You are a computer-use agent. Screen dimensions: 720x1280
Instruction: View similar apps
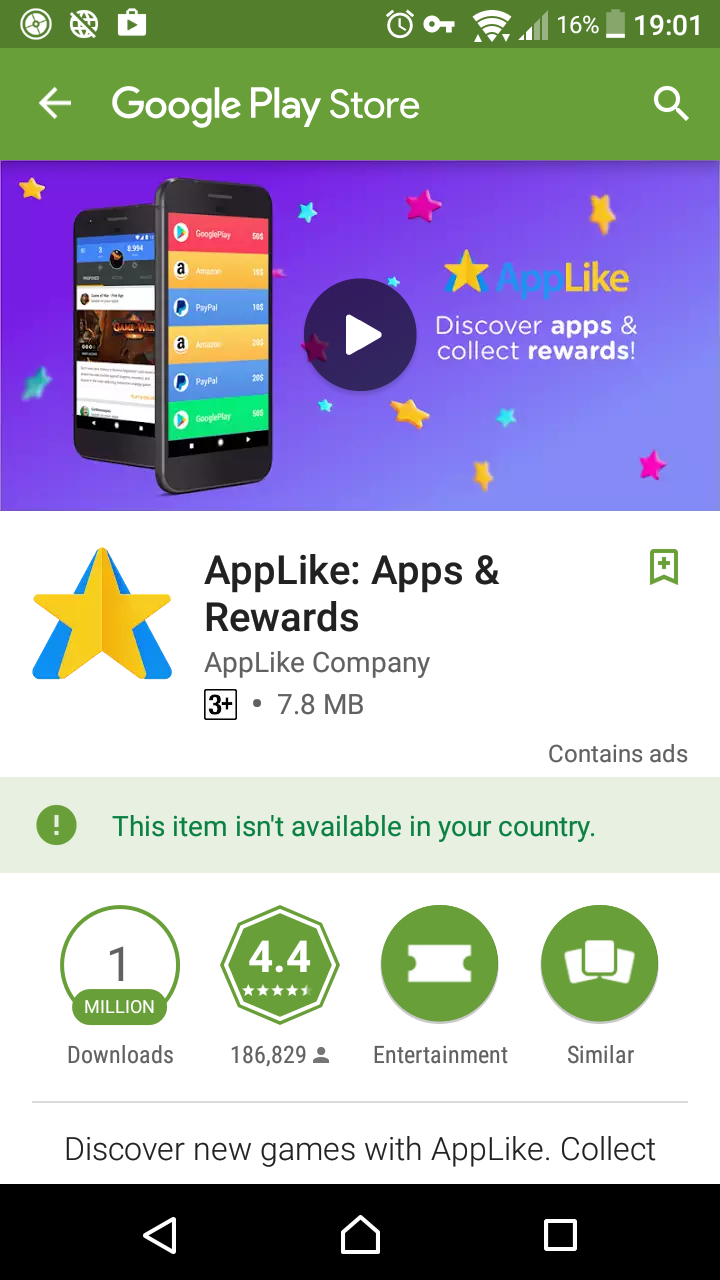[x=600, y=965]
